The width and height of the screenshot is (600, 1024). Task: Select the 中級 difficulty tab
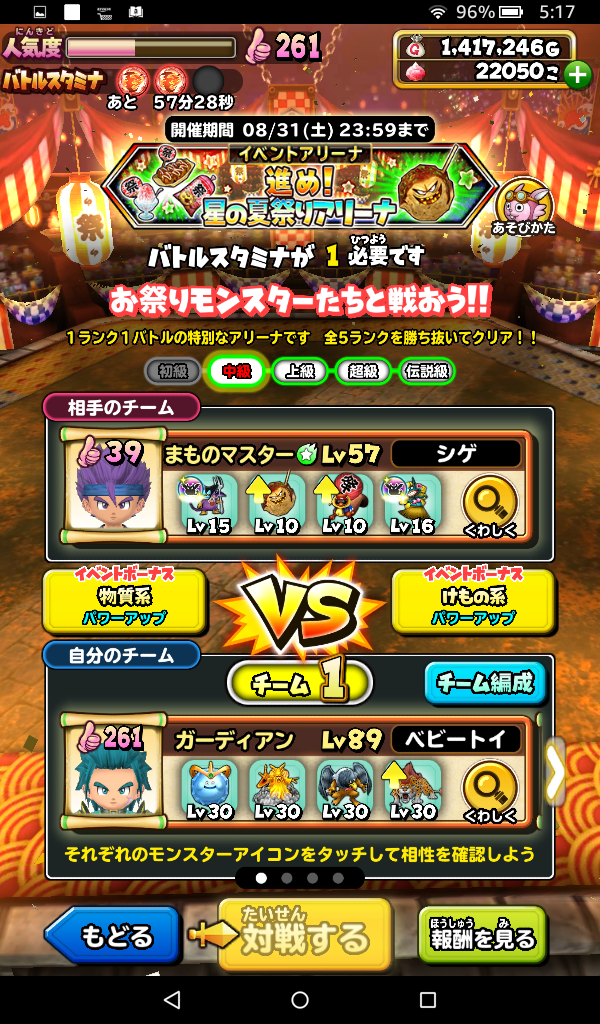tap(236, 371)
